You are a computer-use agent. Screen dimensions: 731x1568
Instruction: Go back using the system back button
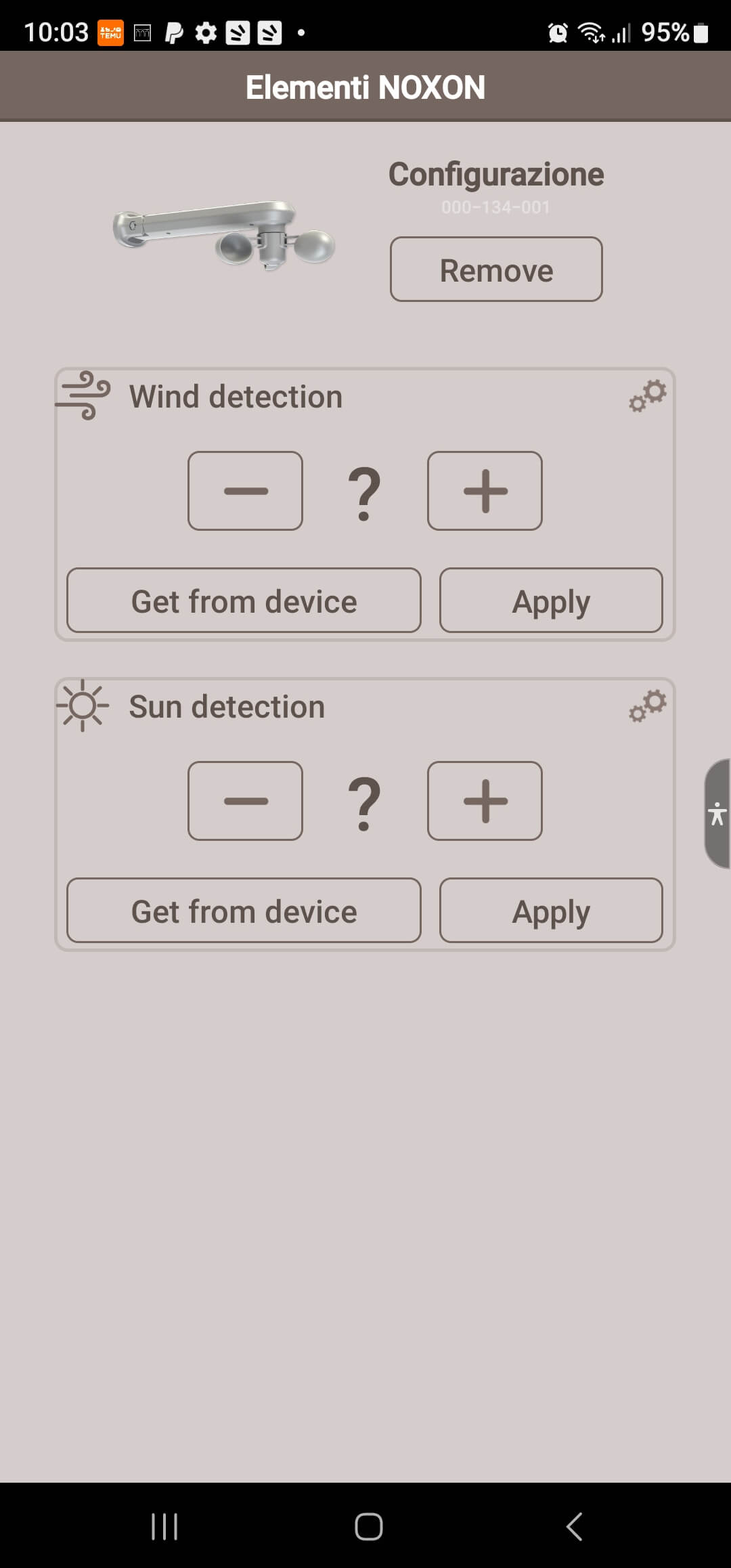[574, 1527]
